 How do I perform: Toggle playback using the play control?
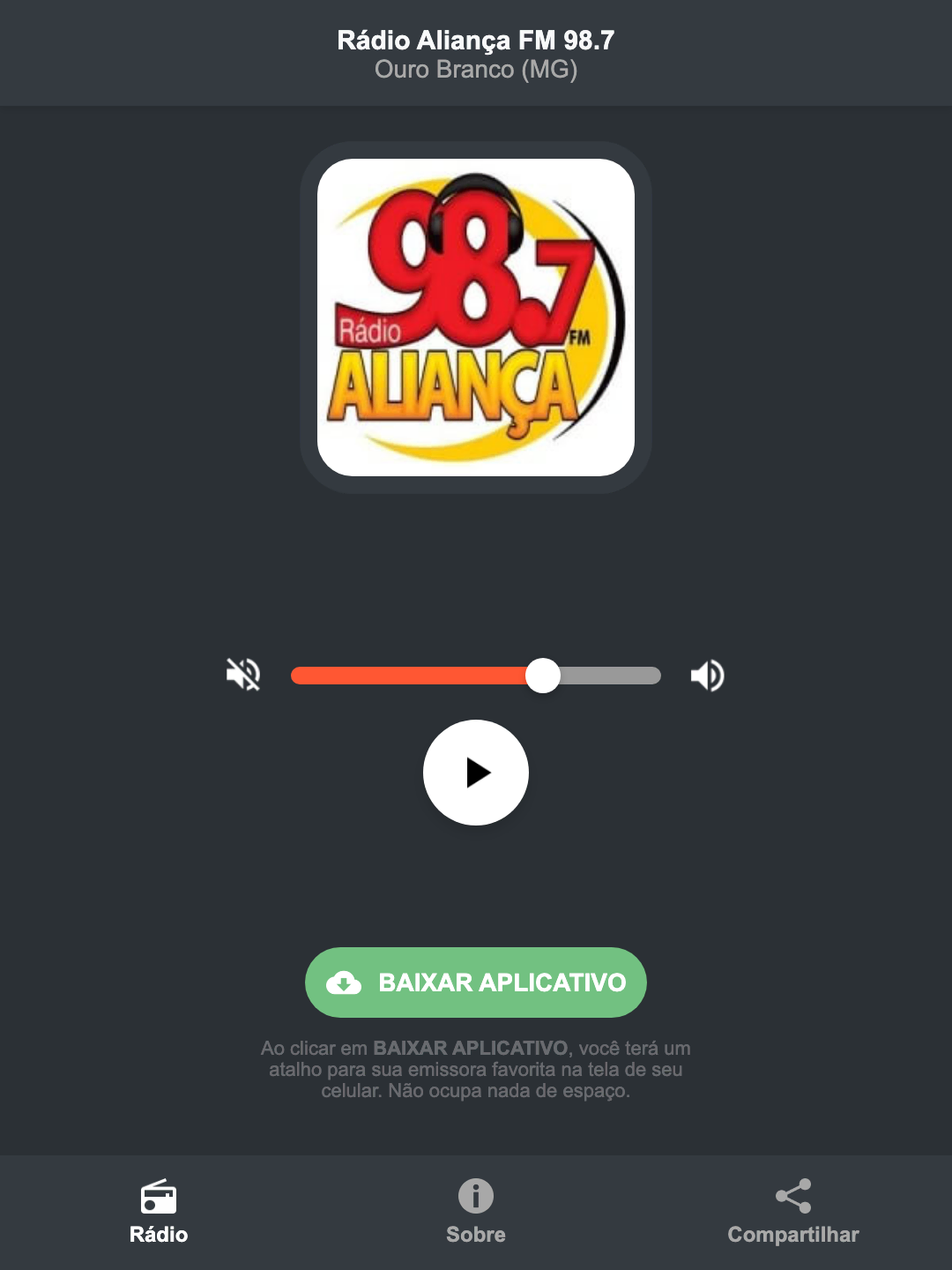tap(476, 773)
